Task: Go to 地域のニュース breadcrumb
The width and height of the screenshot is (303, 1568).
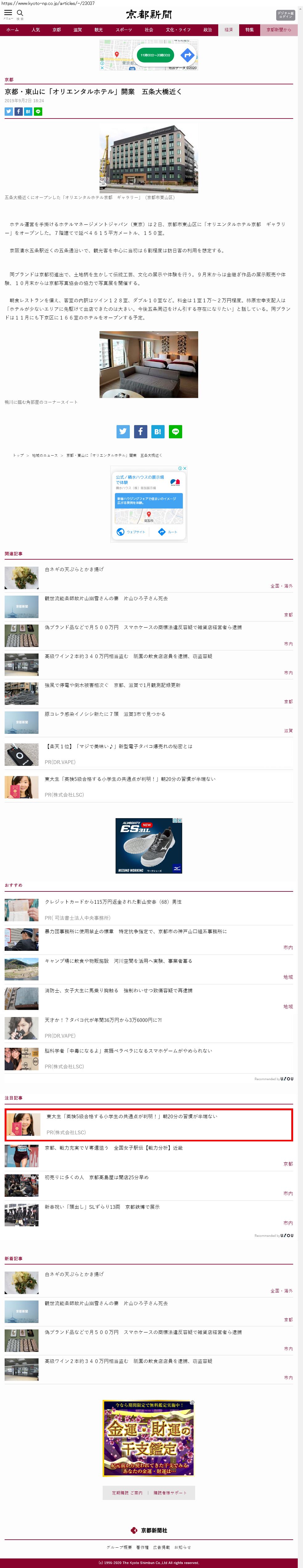Action: point(44,455)
